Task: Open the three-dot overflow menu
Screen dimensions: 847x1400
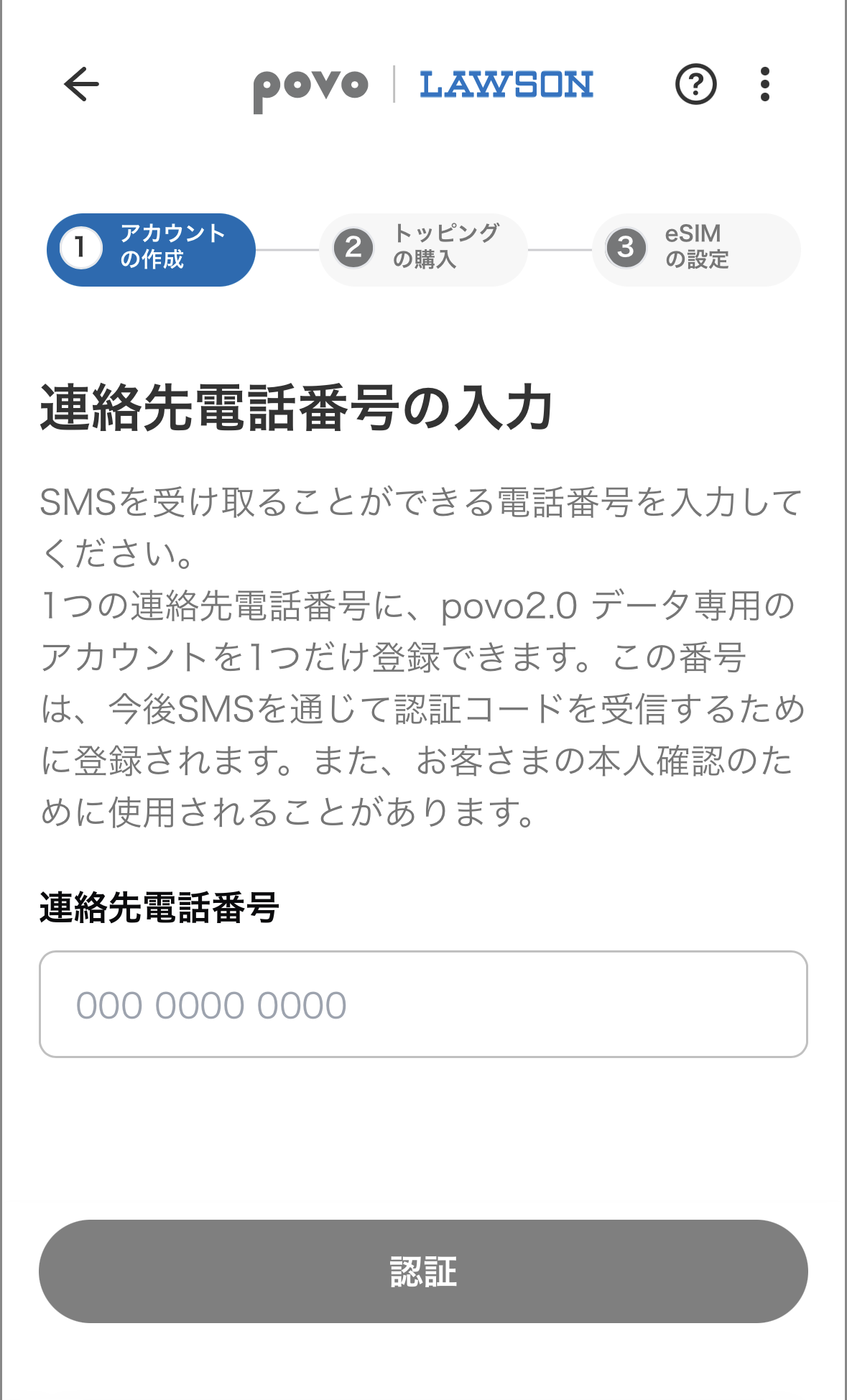Action: click(764, 85)
